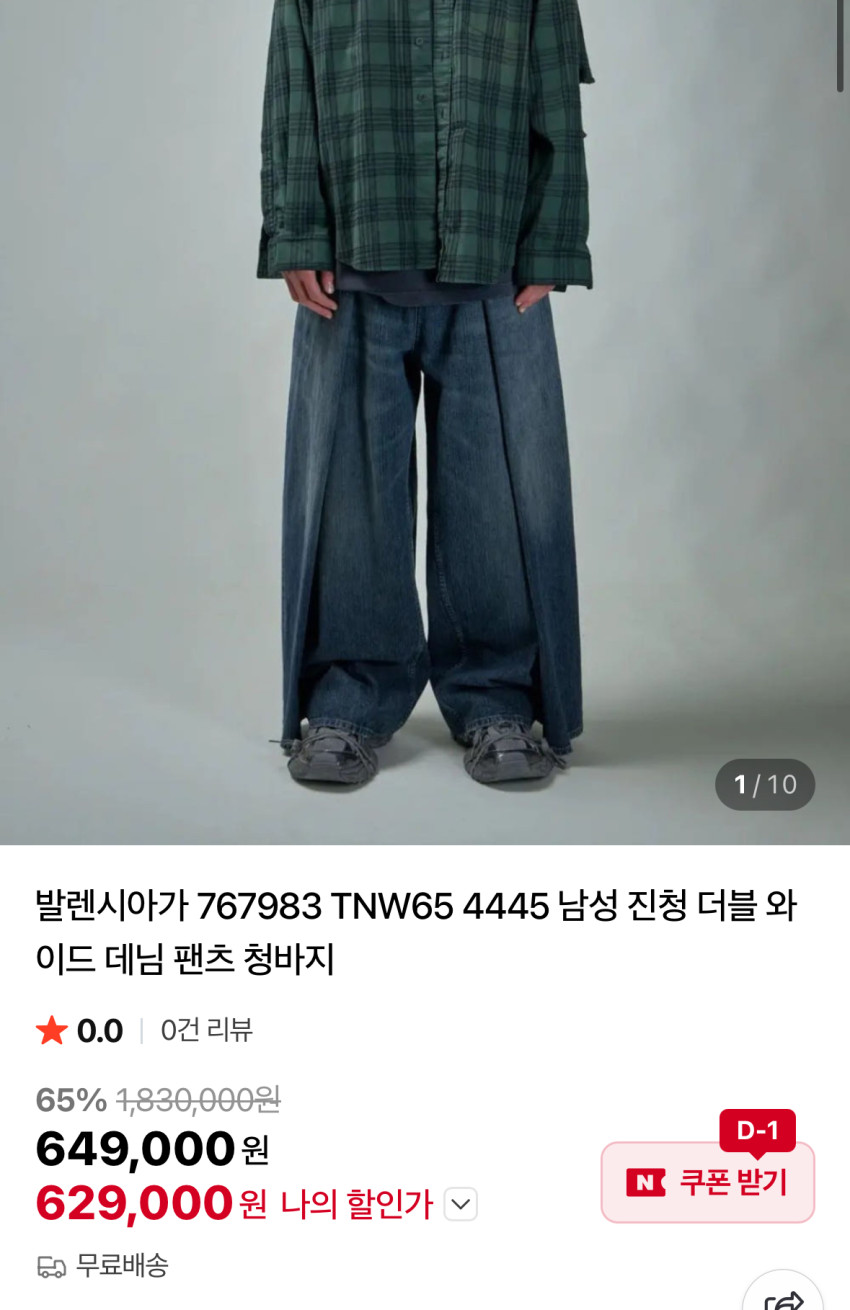This screenshot has height=1310, width=850.
Task: Tap the 쿠폰 받기 coupon button
Action: click(x=707, y=1182)
